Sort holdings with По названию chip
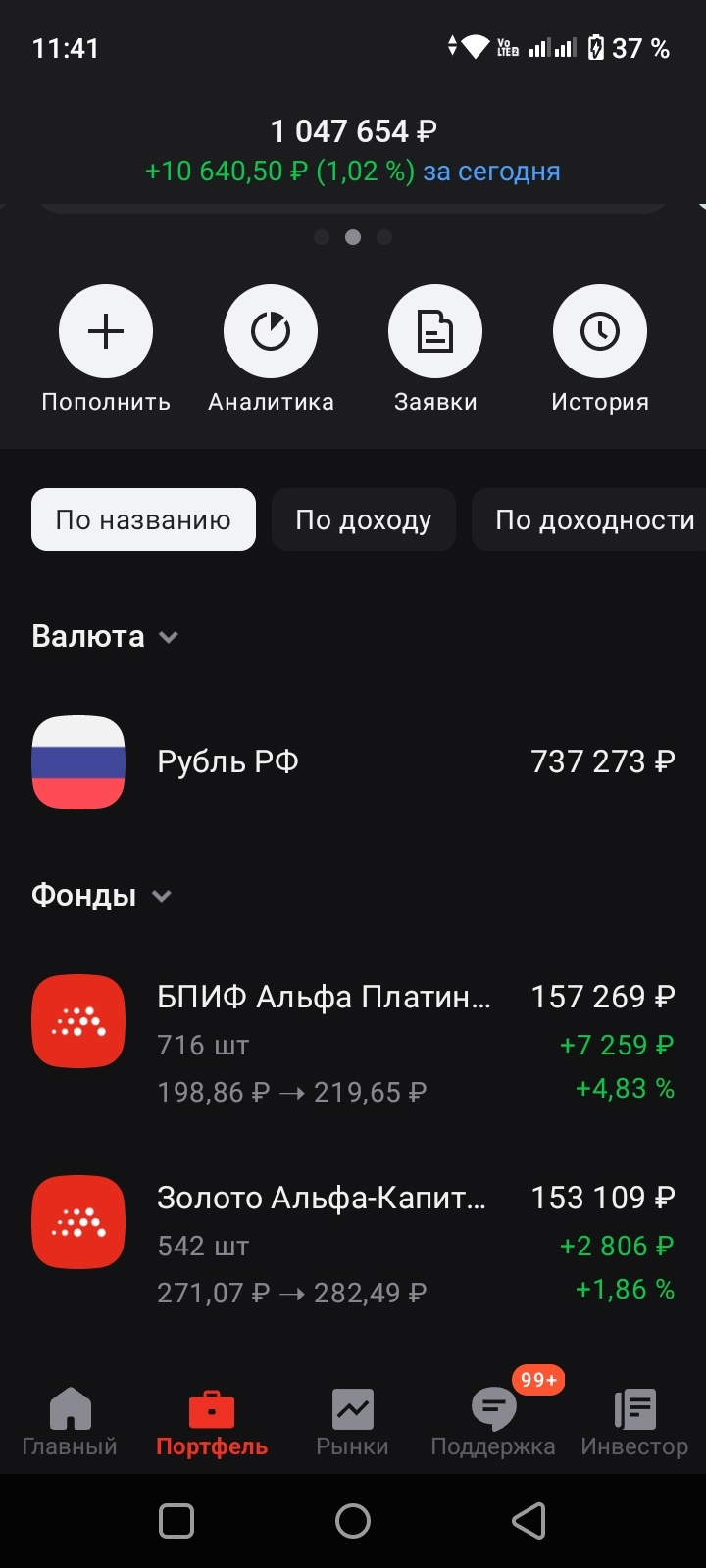 pyautogui.click(x=143, y=519)
